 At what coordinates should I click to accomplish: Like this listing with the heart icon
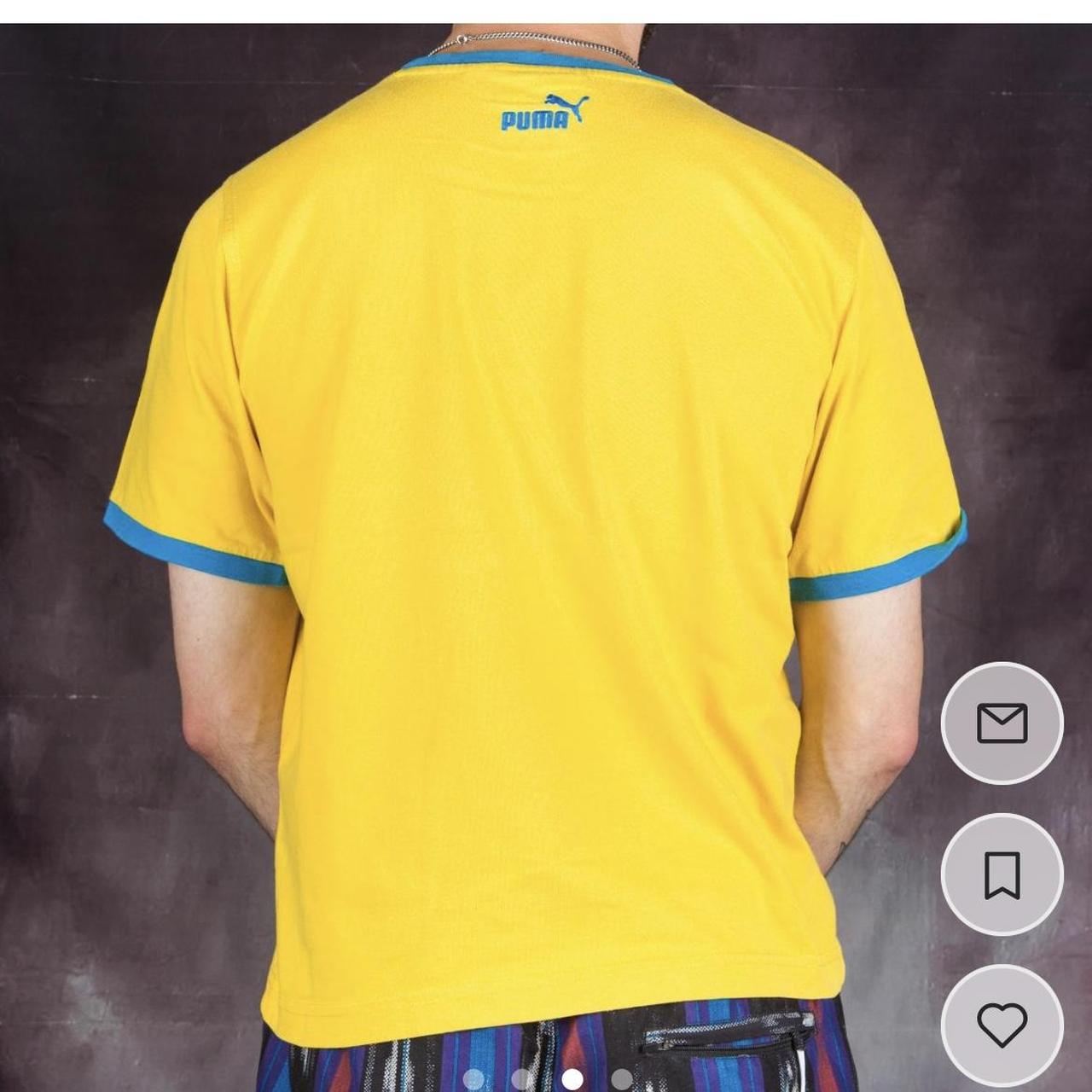(x=1002, y=1025)
